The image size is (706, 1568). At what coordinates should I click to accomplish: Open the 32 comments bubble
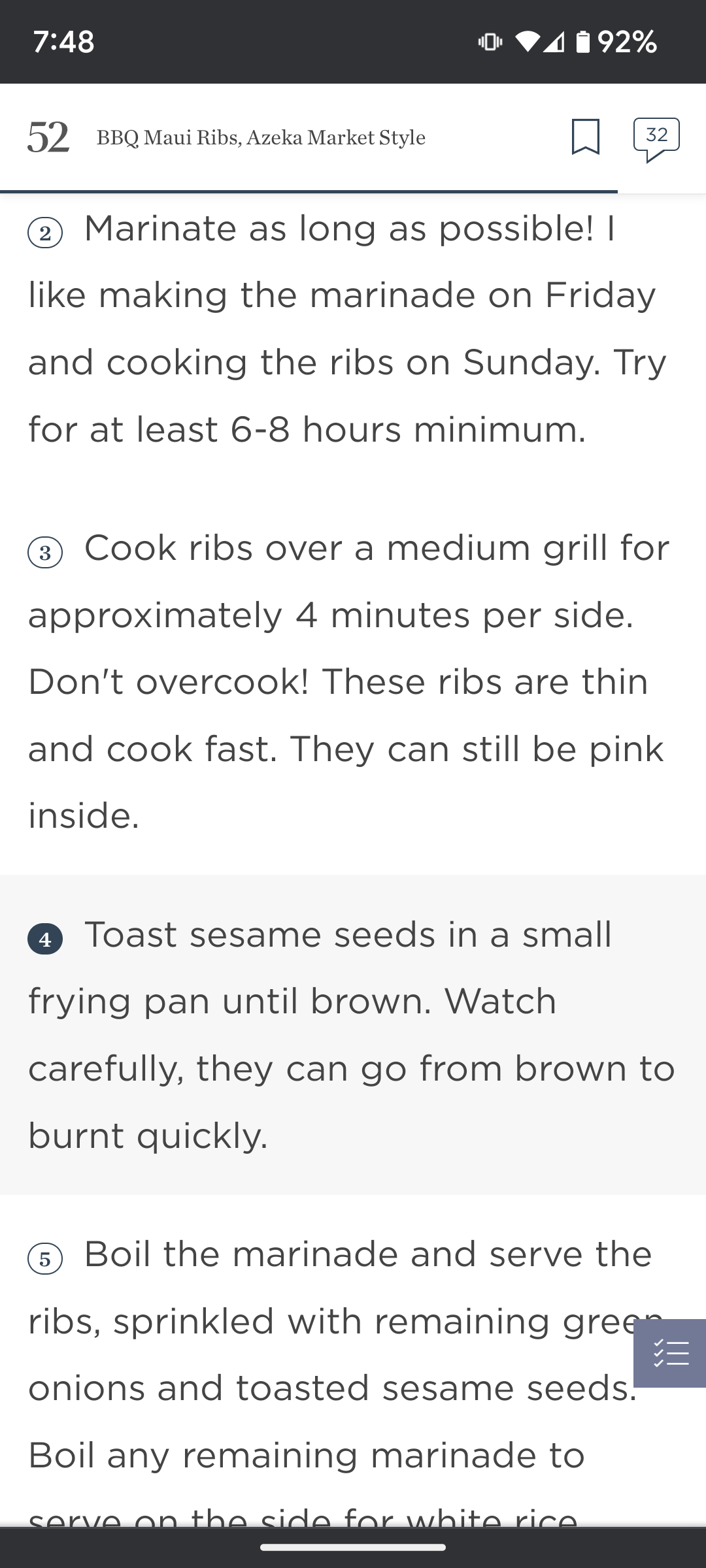tap(656, 139)
